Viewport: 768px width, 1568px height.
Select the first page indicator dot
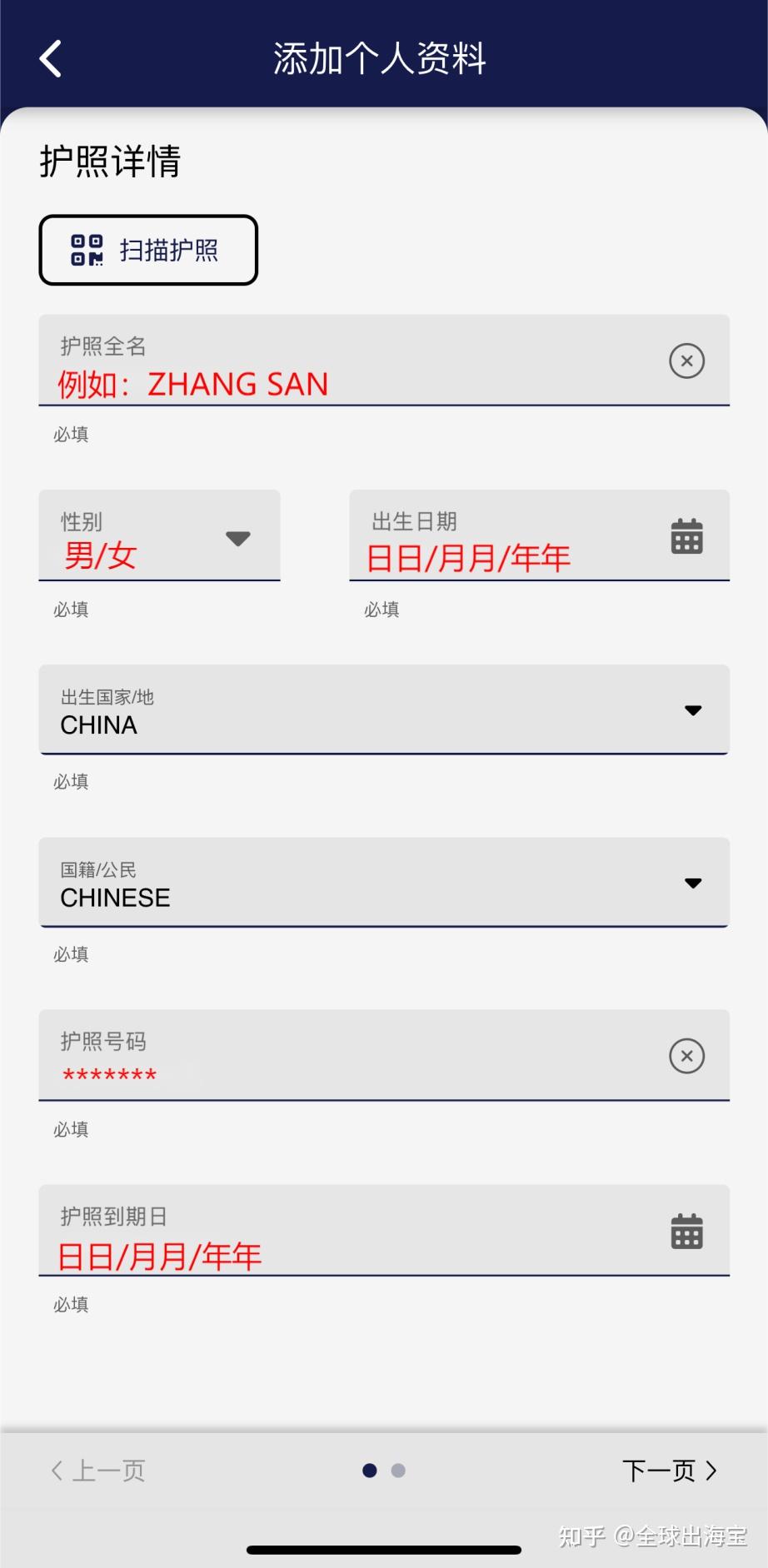point(369,1470)
